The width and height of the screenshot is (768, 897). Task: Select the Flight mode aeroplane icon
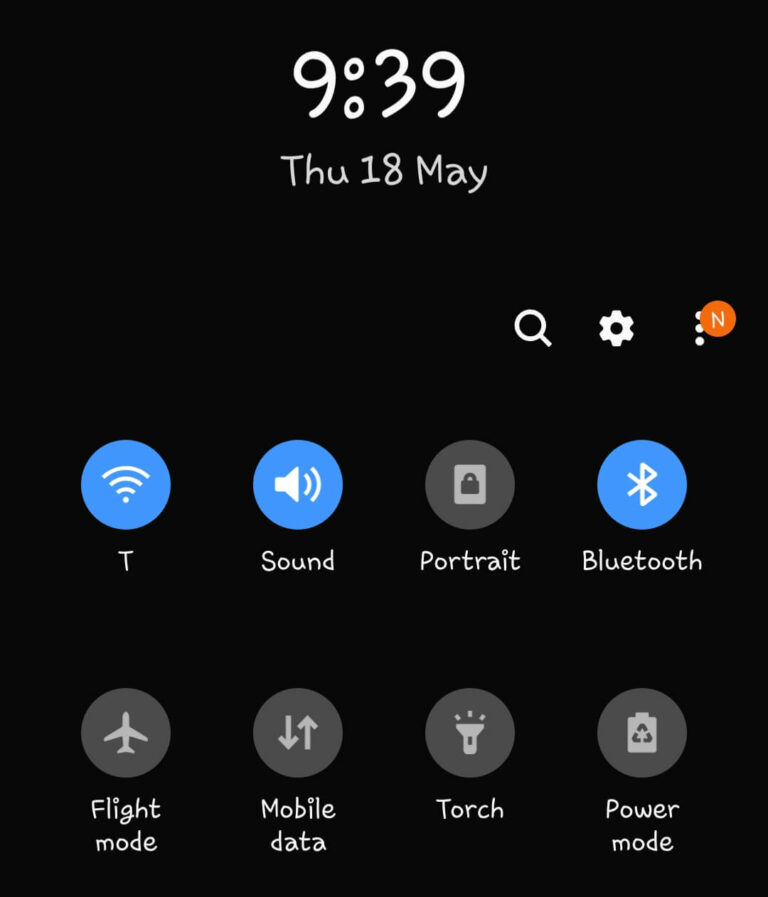125,732
